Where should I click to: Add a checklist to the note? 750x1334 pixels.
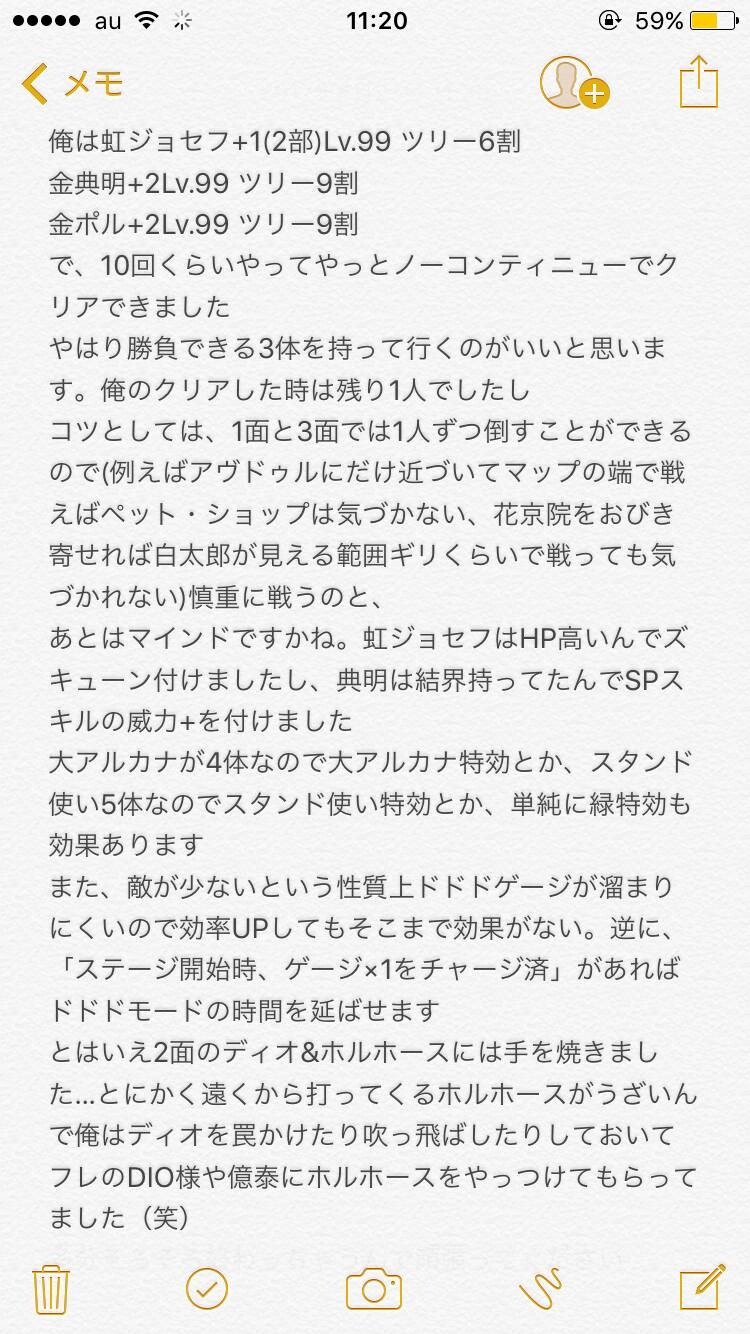coord(206,1289)
